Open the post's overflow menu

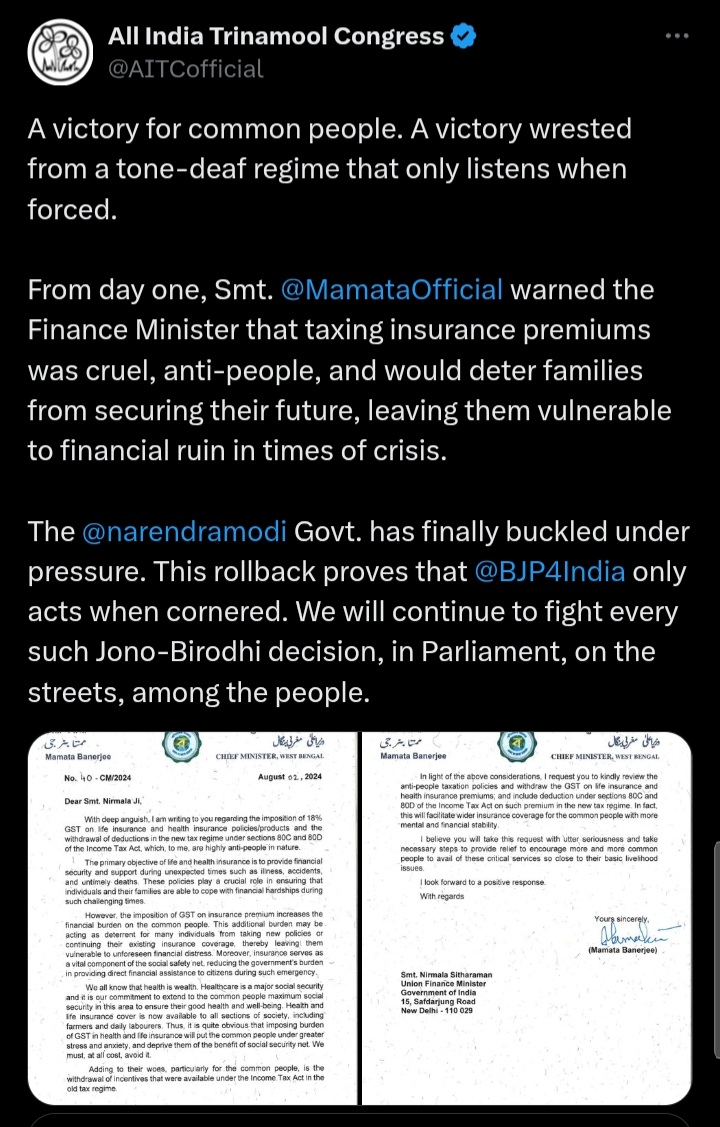coord(677,37)
